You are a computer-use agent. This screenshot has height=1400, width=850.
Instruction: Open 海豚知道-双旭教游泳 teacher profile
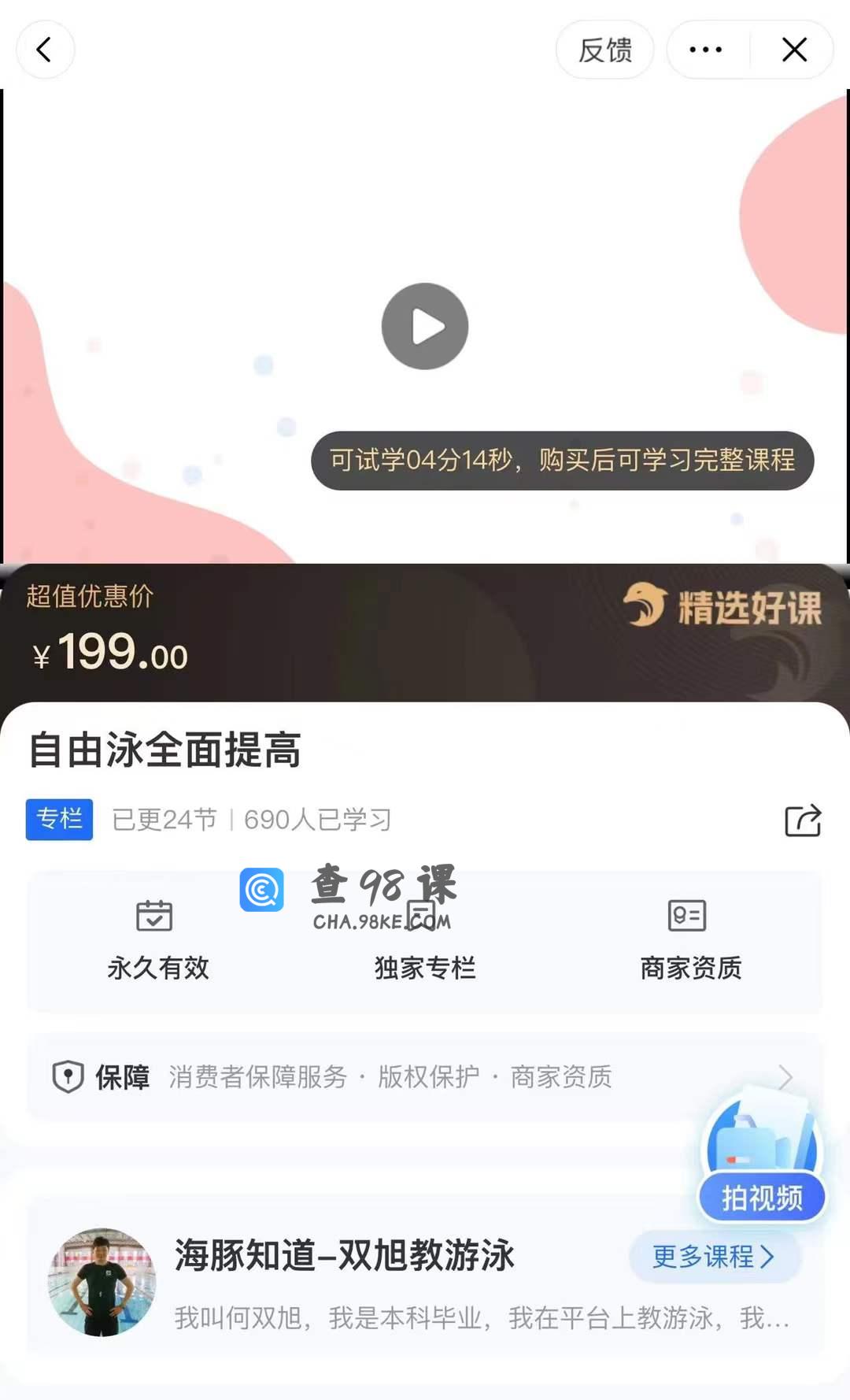344,1255
